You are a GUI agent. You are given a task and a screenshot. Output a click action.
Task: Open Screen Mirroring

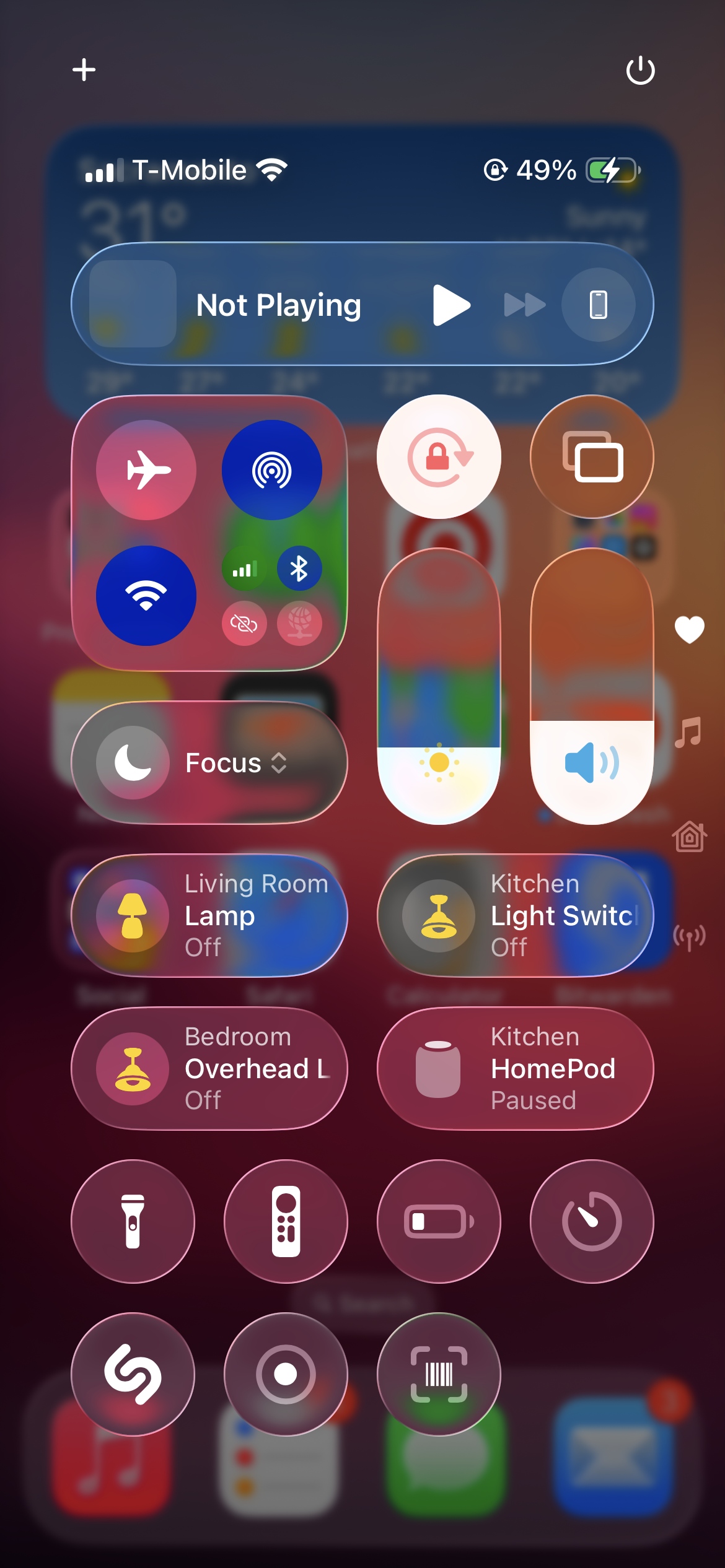coord(592,457)
